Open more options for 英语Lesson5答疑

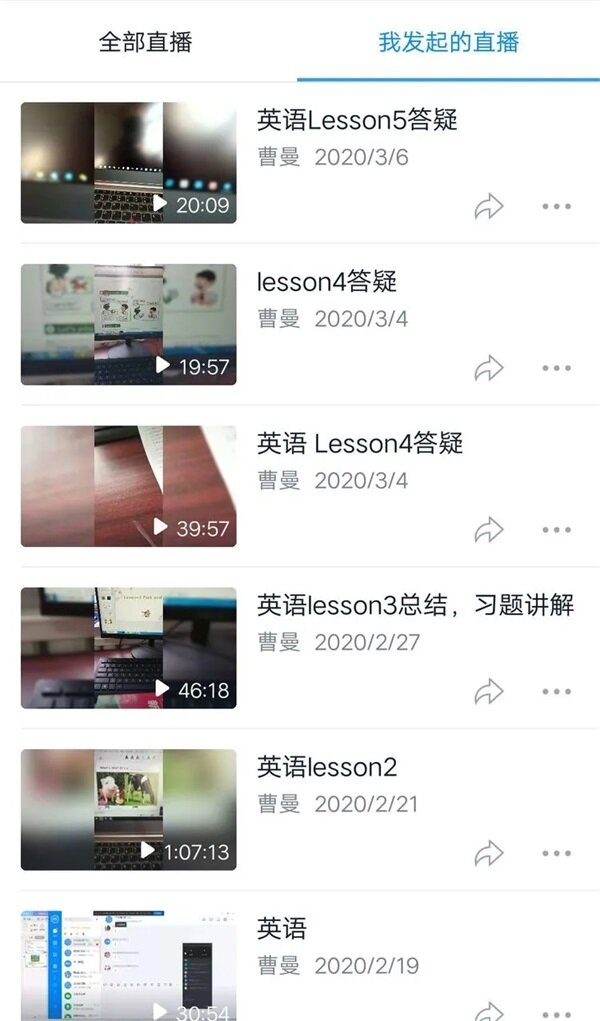tap(556, 207)
